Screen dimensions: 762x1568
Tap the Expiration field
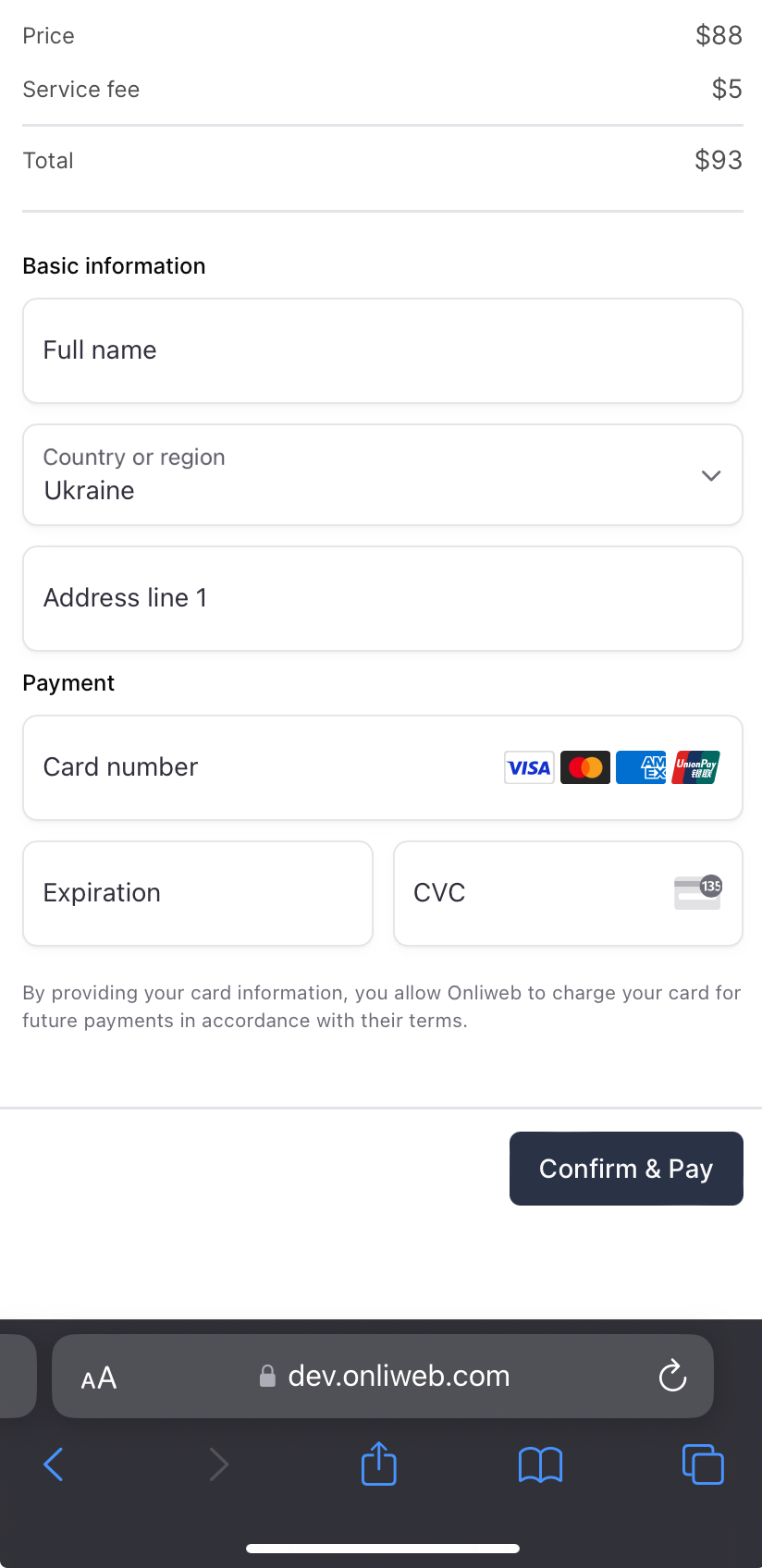point(198,893)
